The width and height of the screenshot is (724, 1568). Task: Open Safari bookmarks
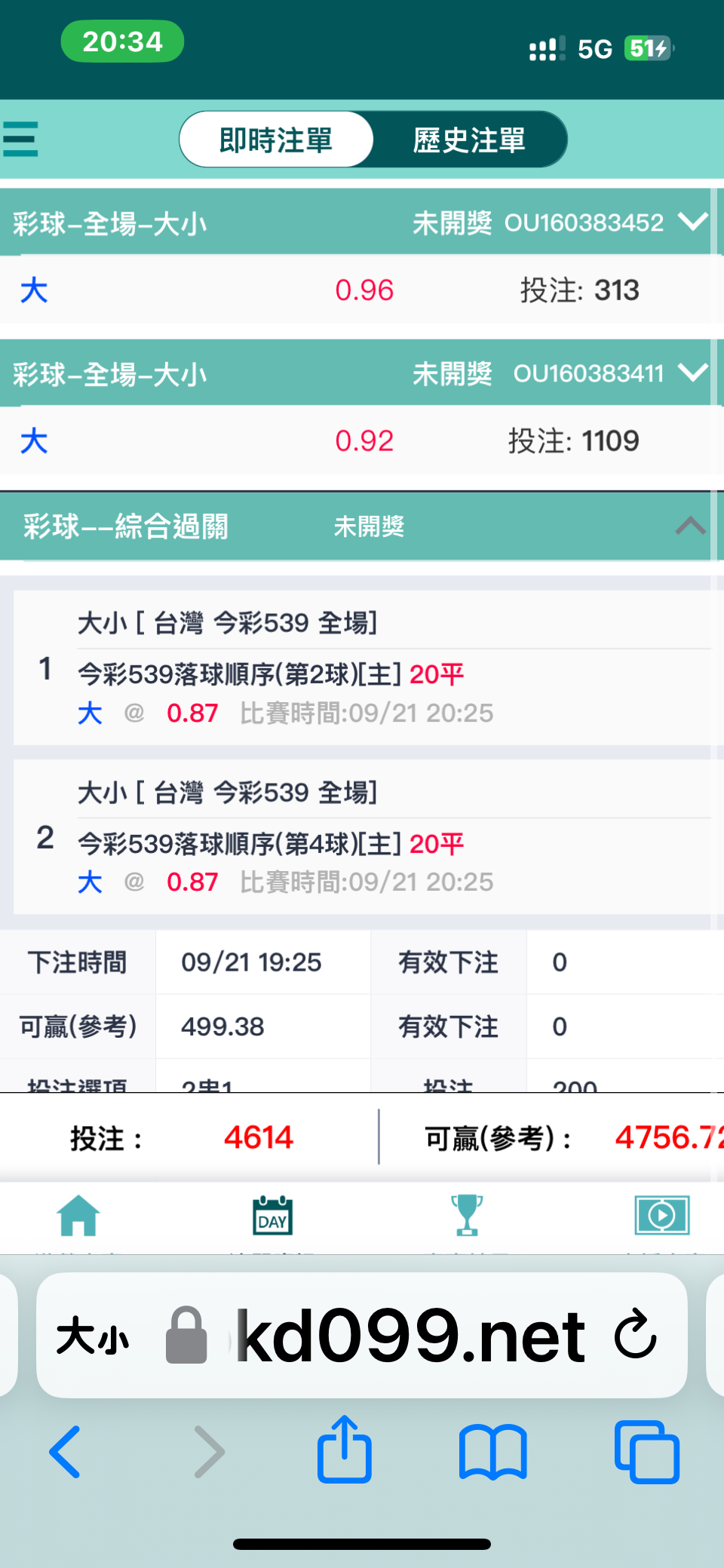point(492,1452)
